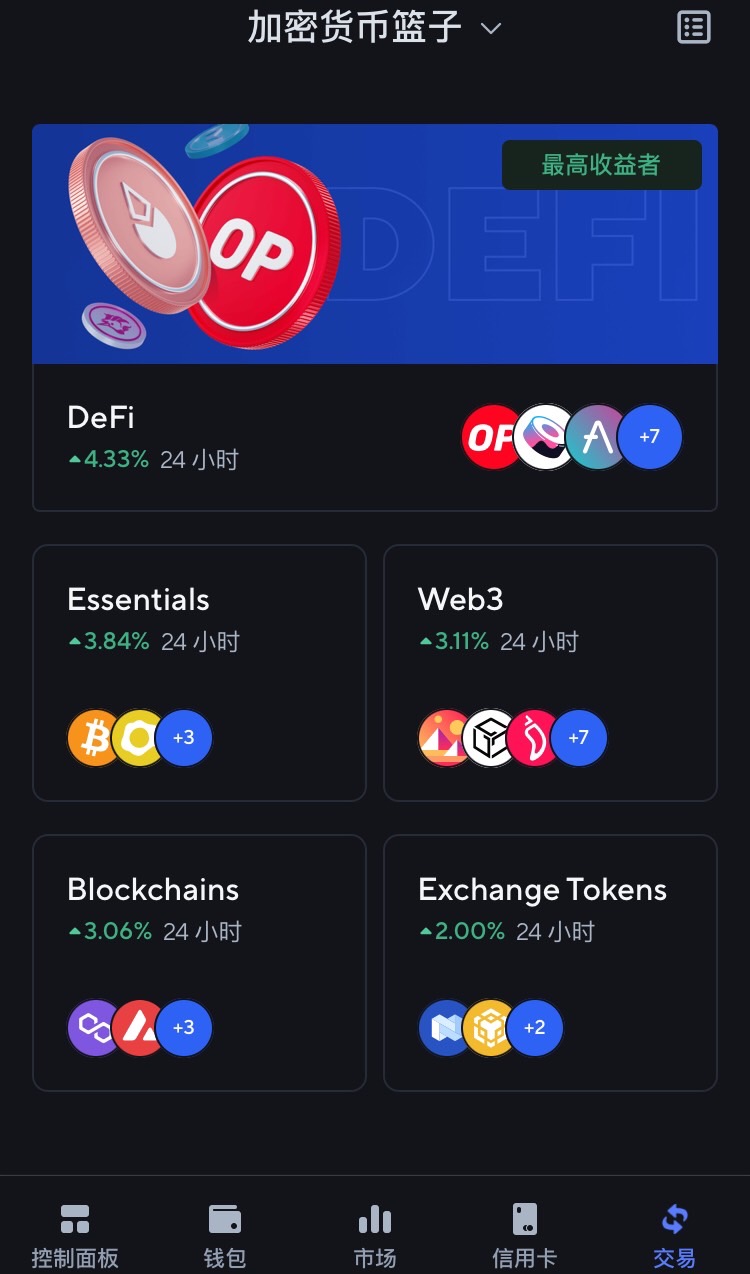This screenshot has height=1274, width=750.
Task: Open the Blockchains basket card
Action: [x=199, y=962]
